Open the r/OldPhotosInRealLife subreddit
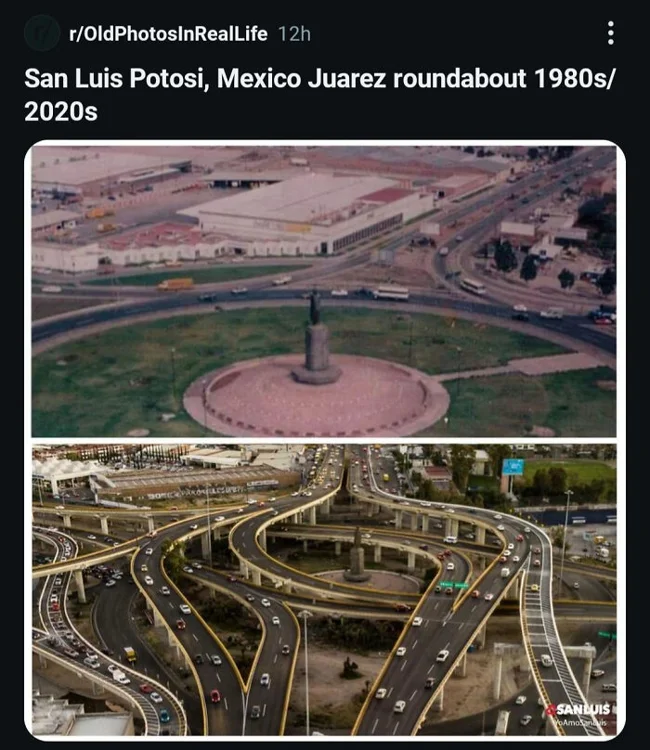The image size is (650, 750). tap(167, 34)
